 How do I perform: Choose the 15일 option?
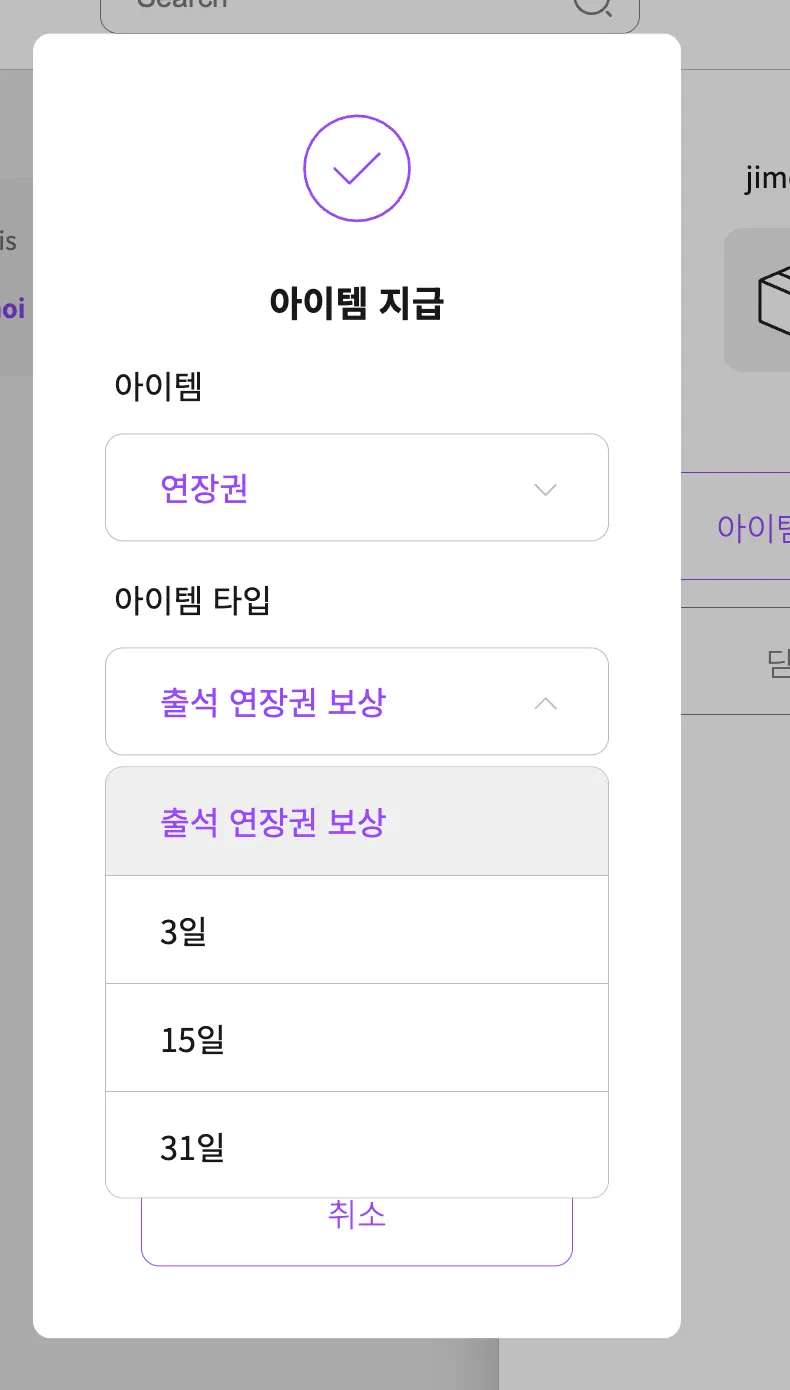pos(357,1038)
